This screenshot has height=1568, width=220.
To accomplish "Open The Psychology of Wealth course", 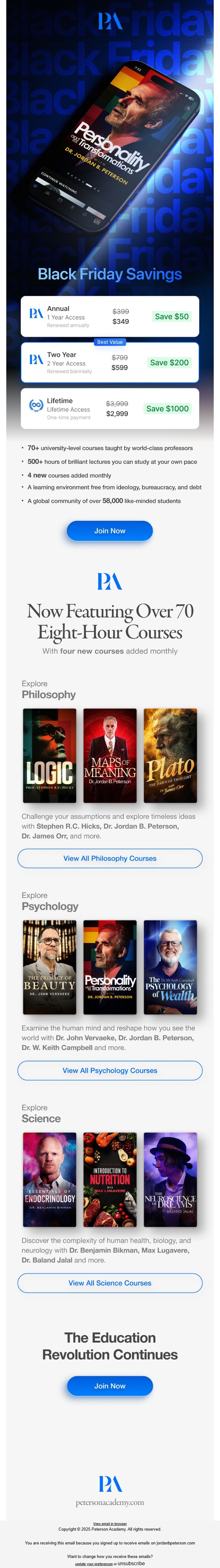I will (170, 967).
